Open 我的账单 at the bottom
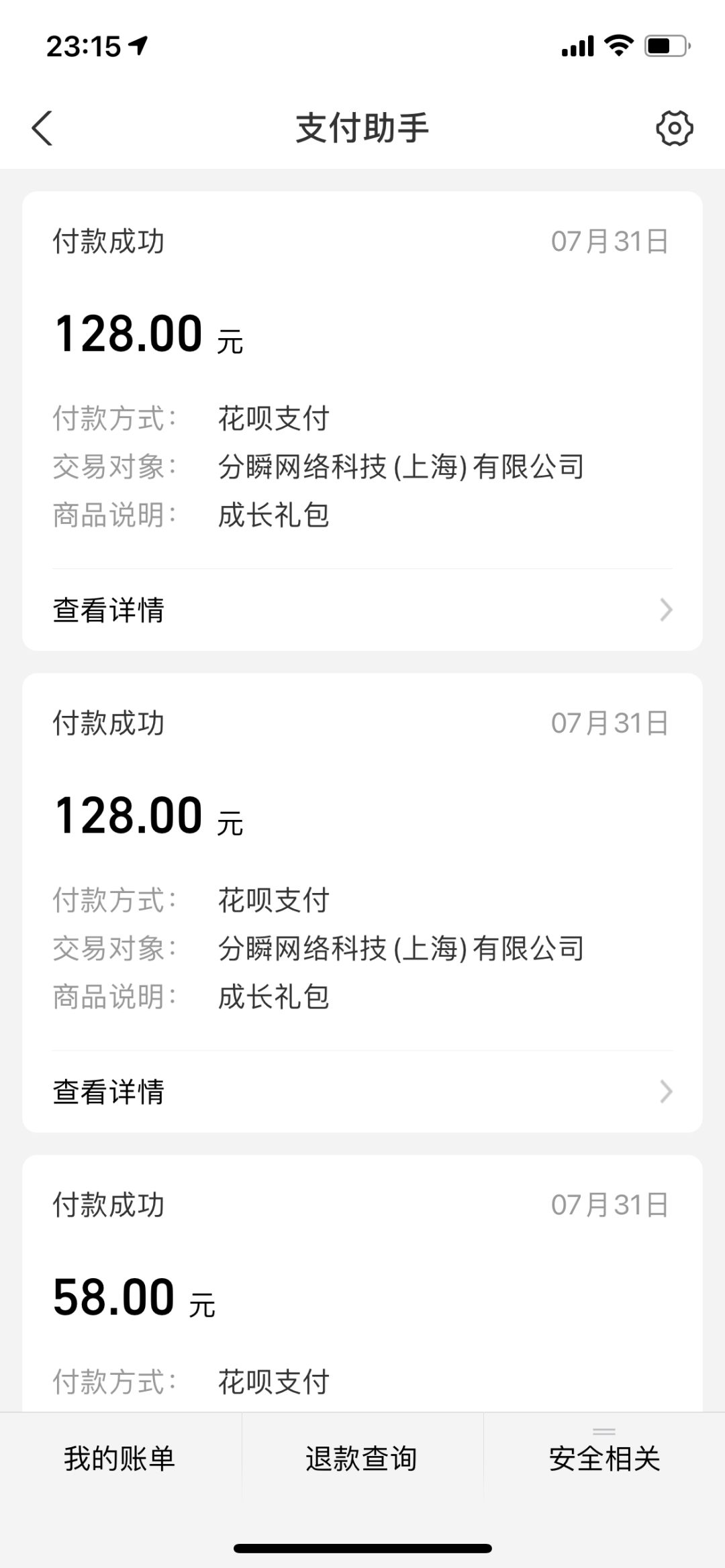Viewport: 725px width, 1568px height. 120,1458
